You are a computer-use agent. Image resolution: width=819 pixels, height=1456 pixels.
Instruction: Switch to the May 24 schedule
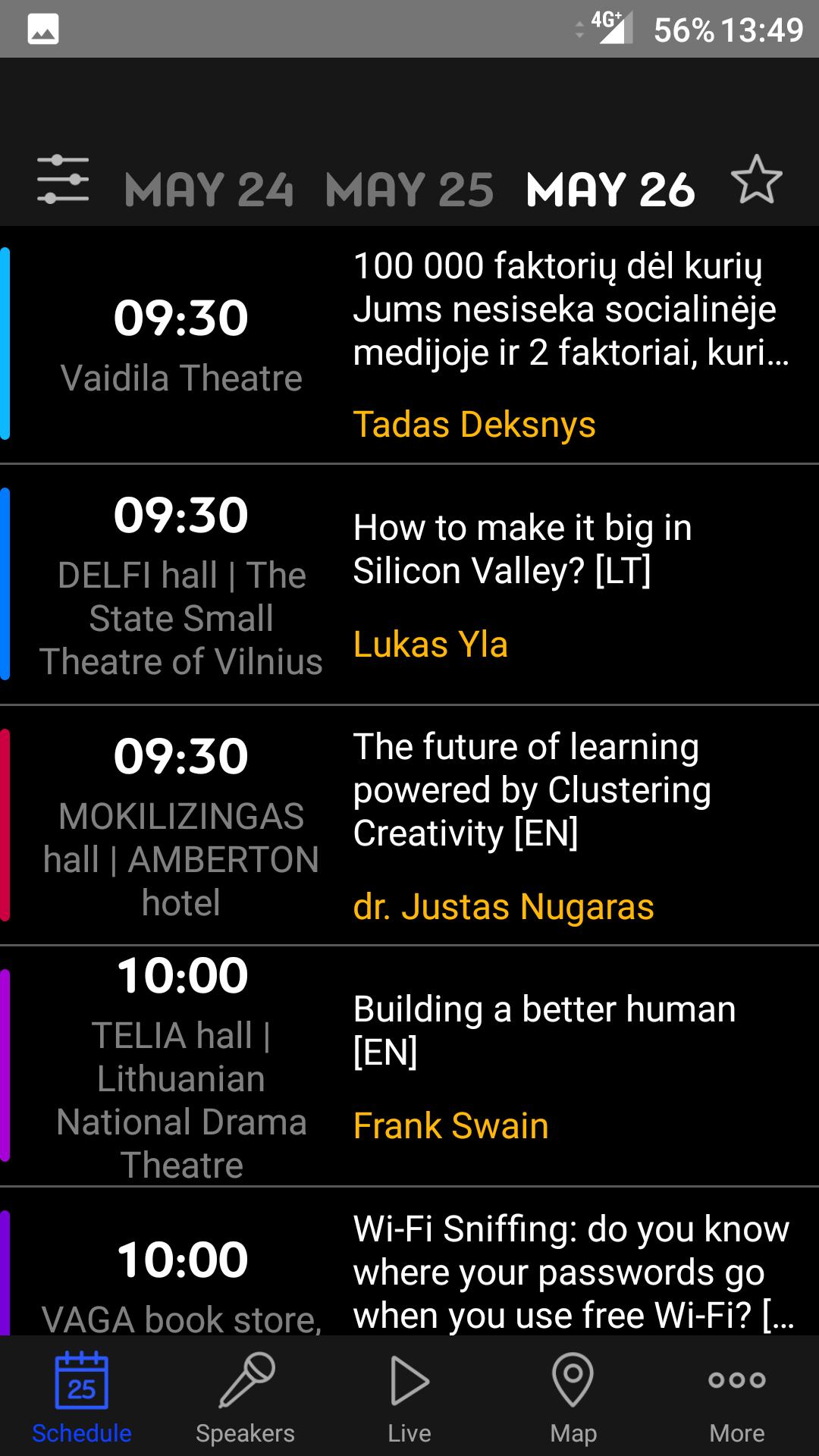pos(209,190)
